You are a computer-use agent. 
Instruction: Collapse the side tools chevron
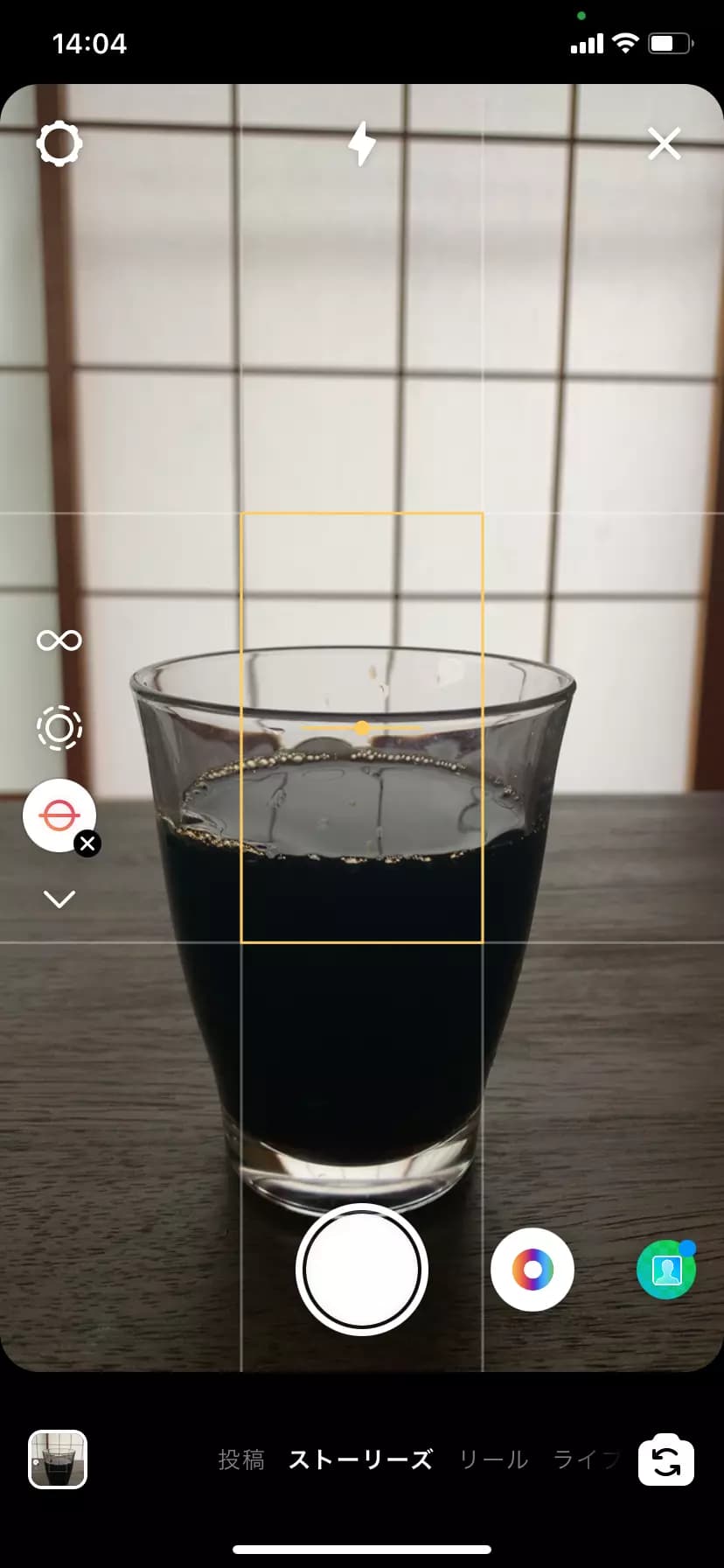coord(59,899)
